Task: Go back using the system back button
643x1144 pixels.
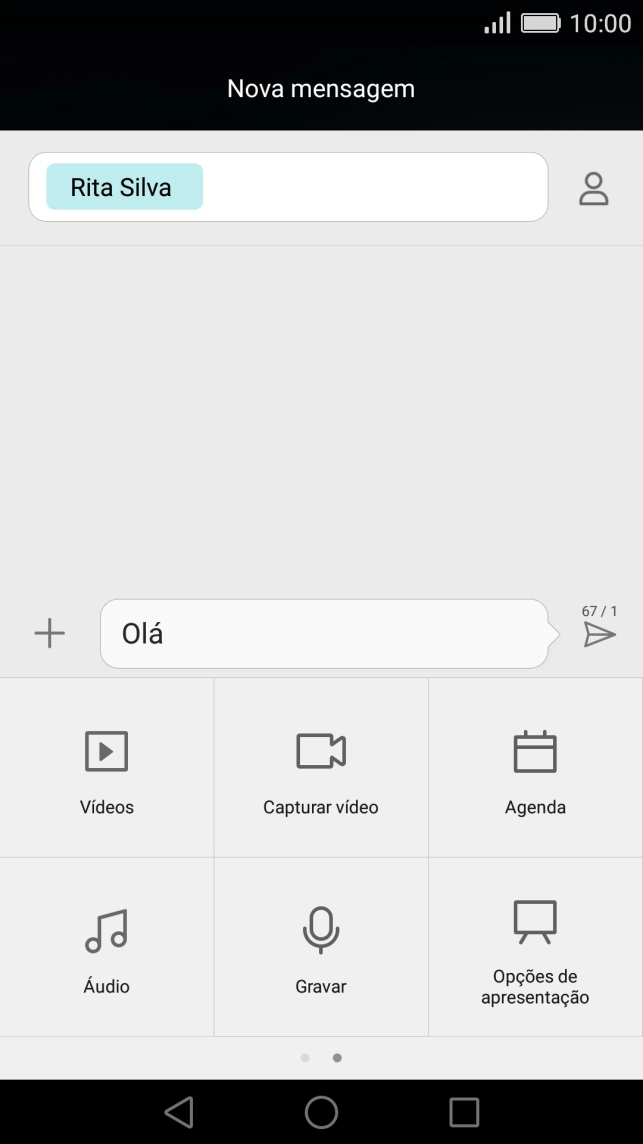Action: click(179, 1112)
